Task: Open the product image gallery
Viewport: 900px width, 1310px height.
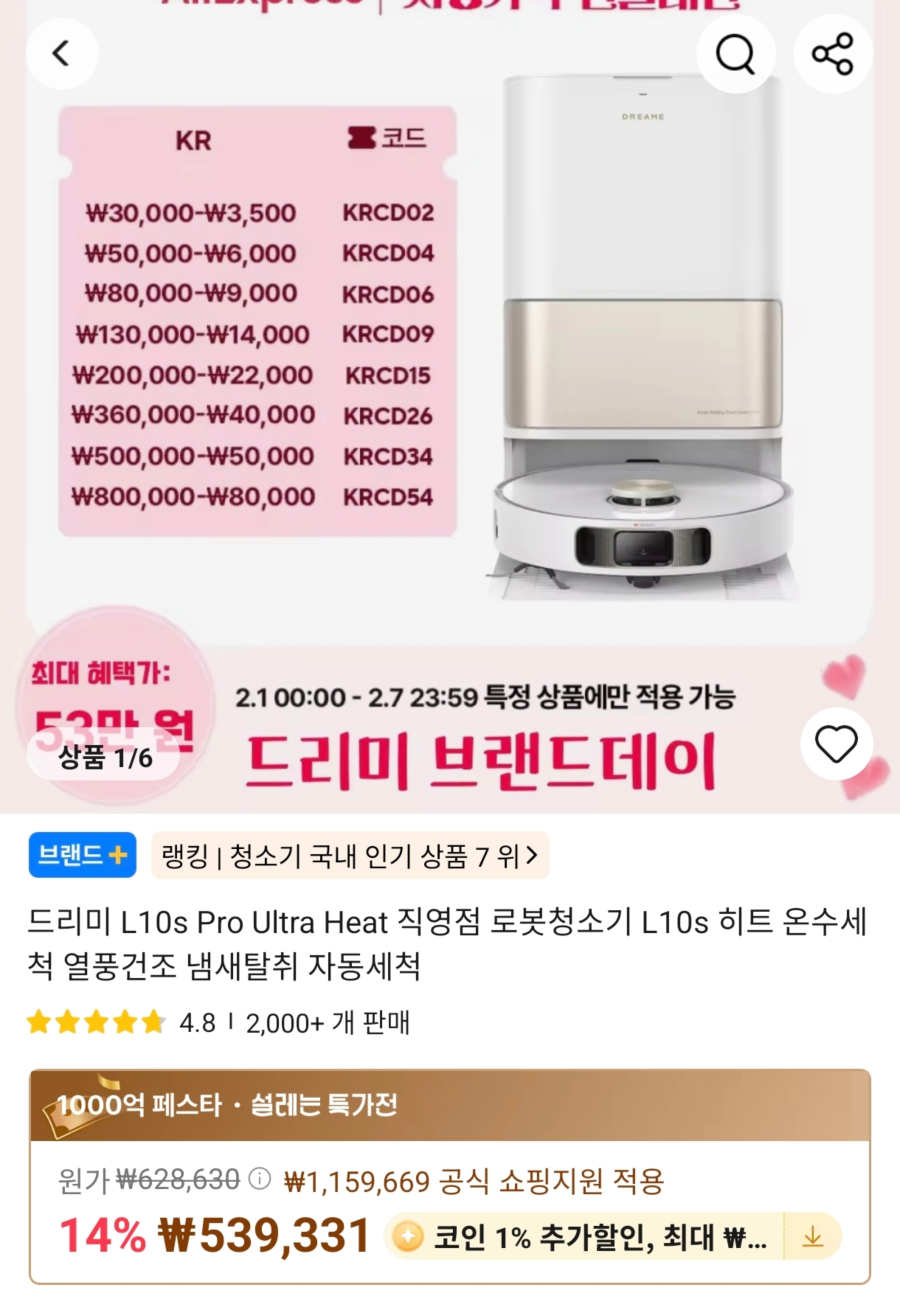Action: (x=450, y=400)
